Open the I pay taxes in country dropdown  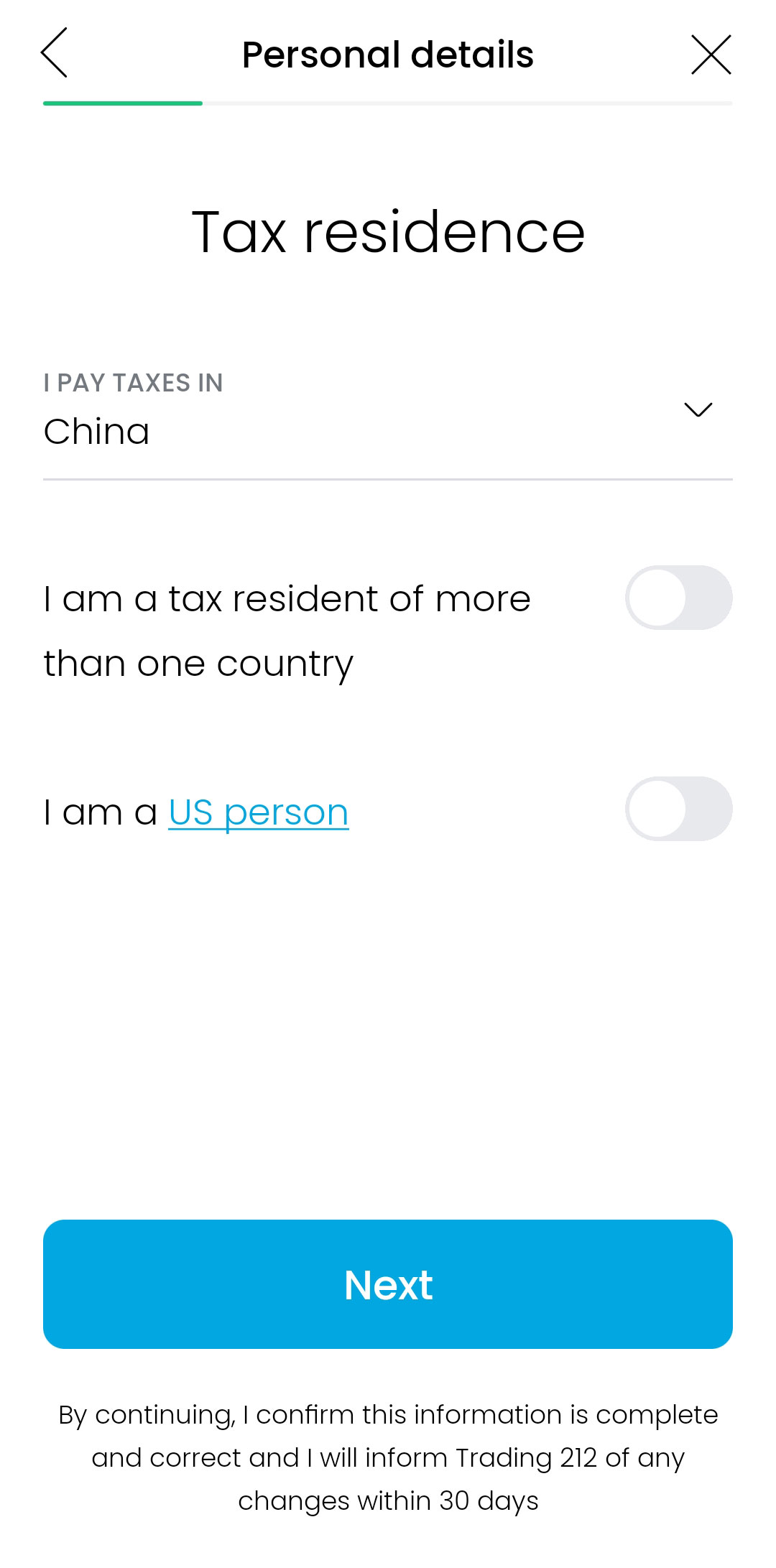388,415
